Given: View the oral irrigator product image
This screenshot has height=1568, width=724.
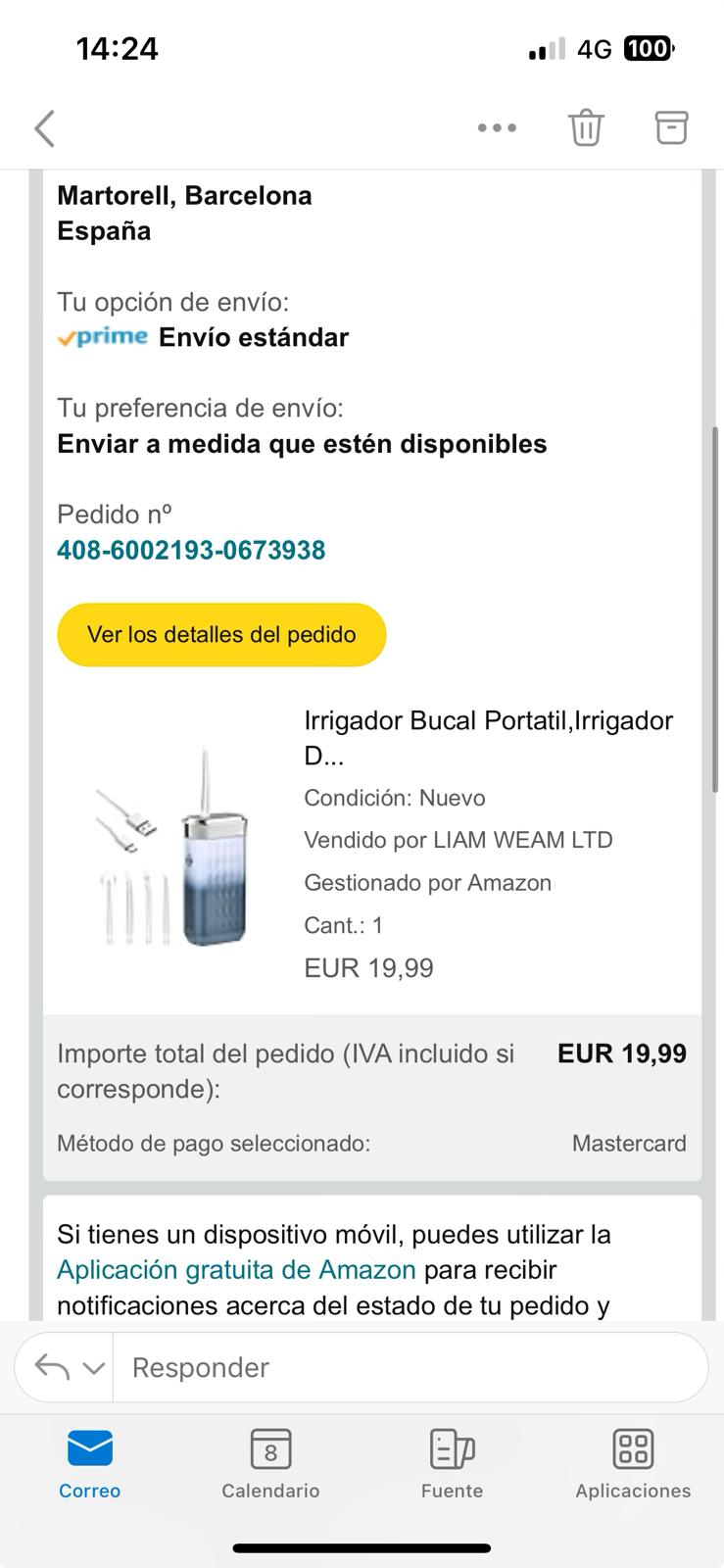Looking at the screenshot, I should point(172,845).
